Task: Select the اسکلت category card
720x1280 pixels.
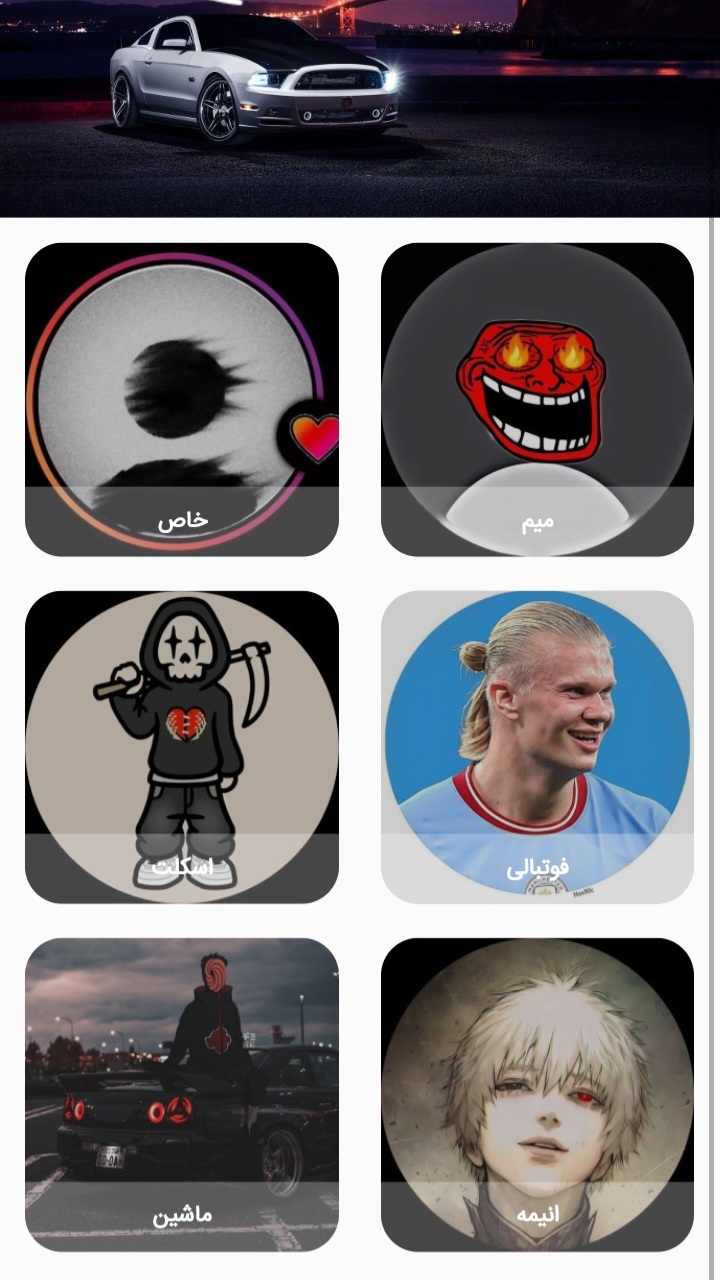Action: (x=182, y=747)
